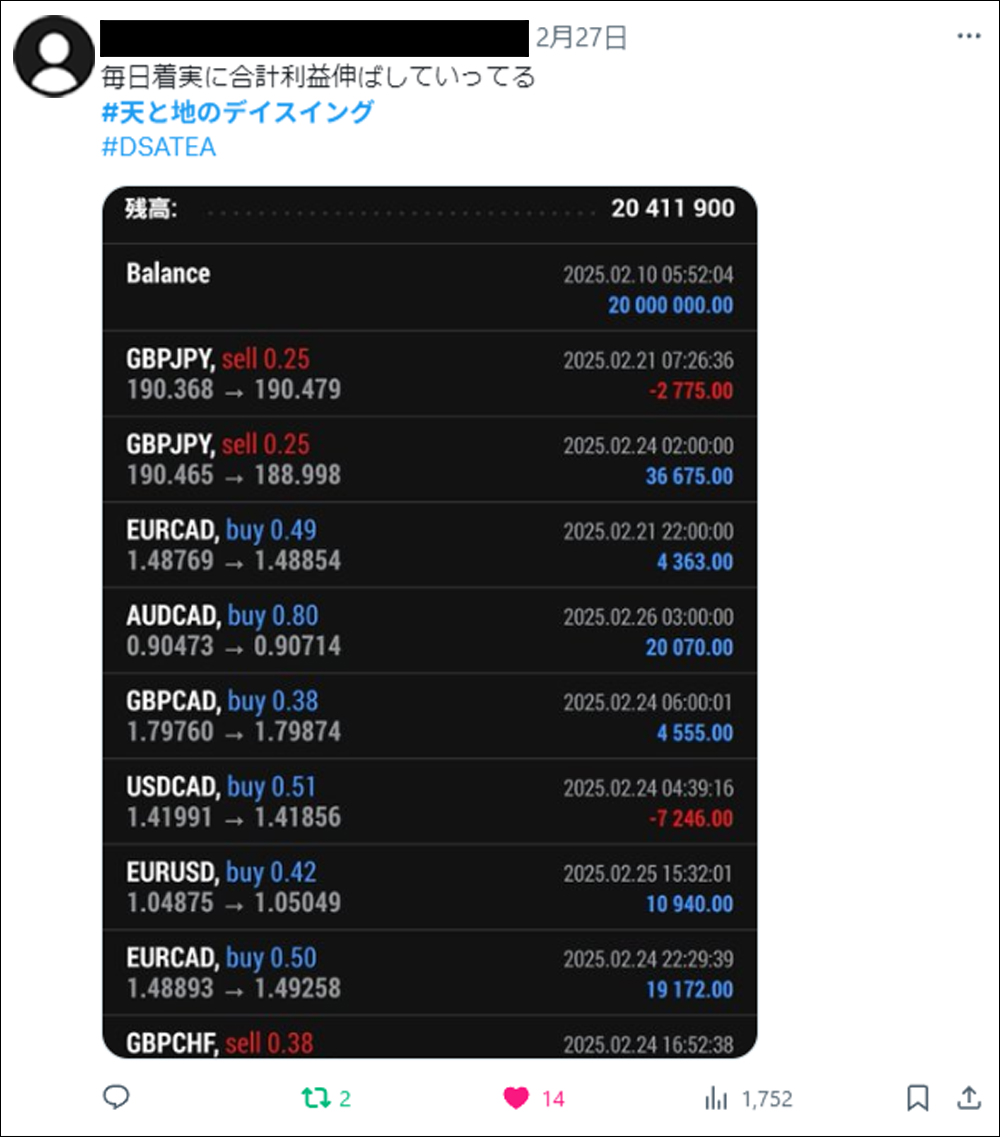Open the post's three-dot overflow menu
1000x1137 pixels.
[x=969, y=37]
